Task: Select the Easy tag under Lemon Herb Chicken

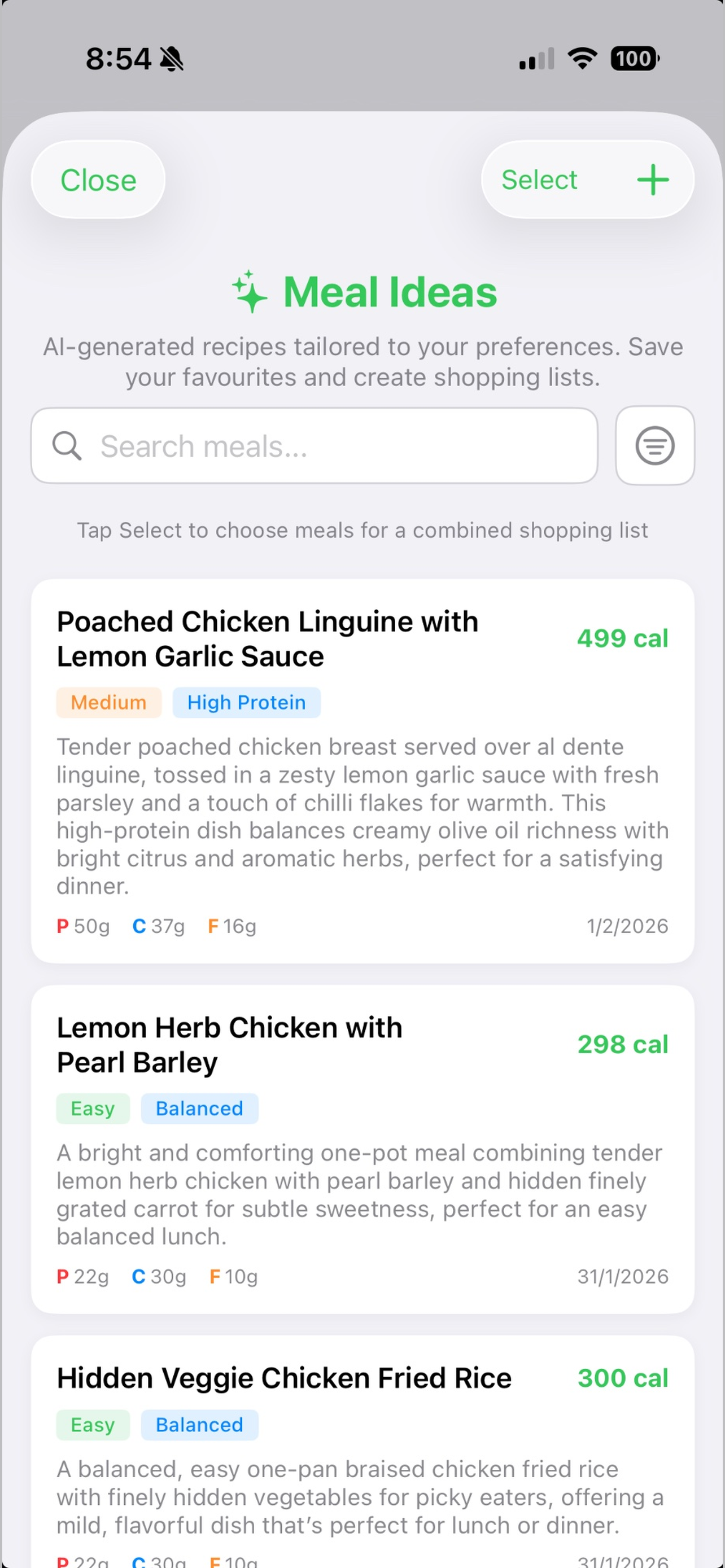Action: point(93,1108)
